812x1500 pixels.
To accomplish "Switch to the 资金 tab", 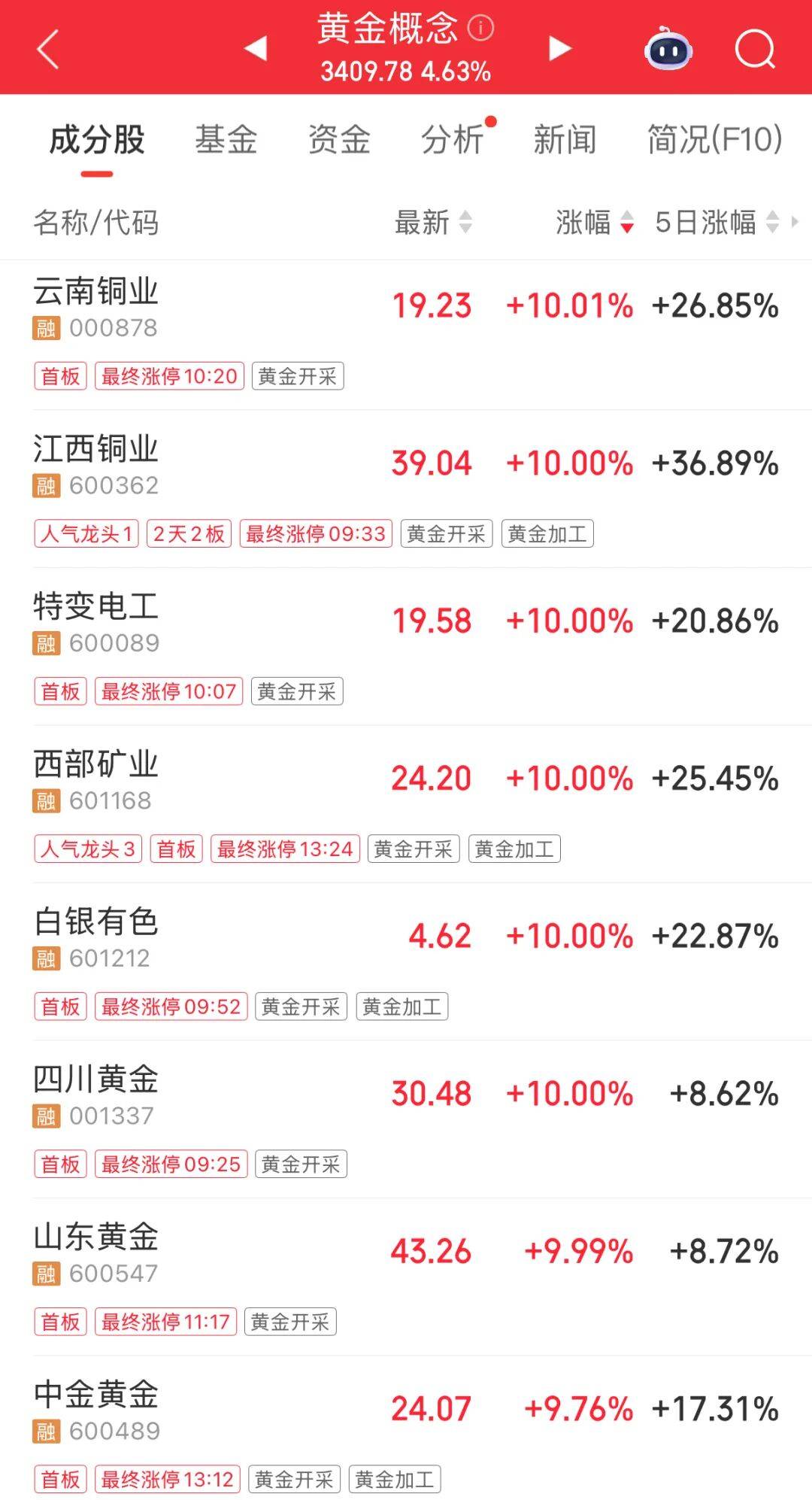I will (x=339, y=140).
